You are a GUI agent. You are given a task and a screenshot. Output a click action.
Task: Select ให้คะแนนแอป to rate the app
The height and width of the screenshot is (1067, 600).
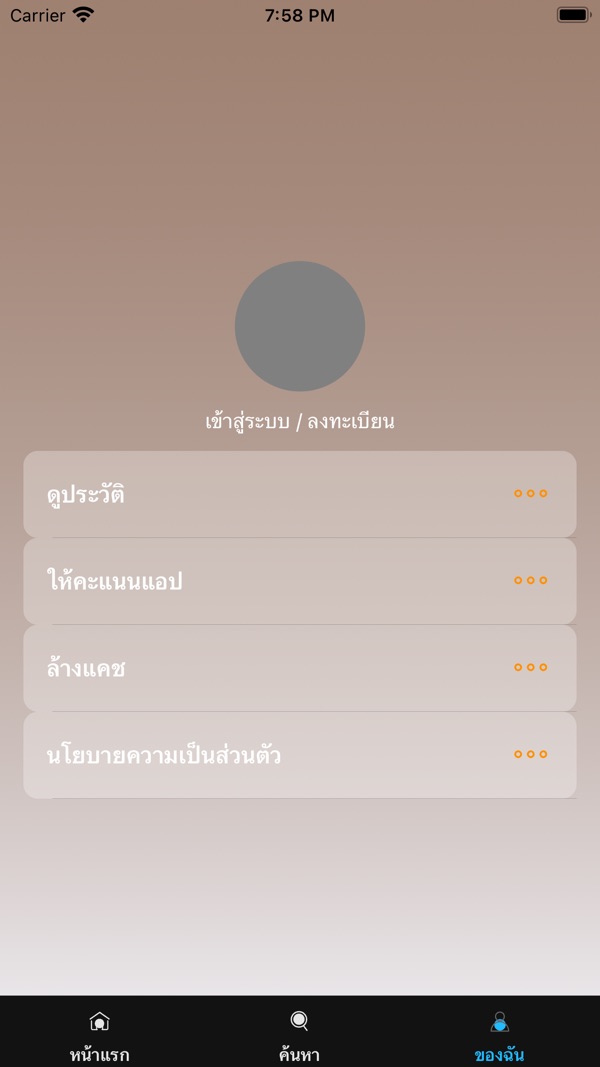(x=300, y=581)
